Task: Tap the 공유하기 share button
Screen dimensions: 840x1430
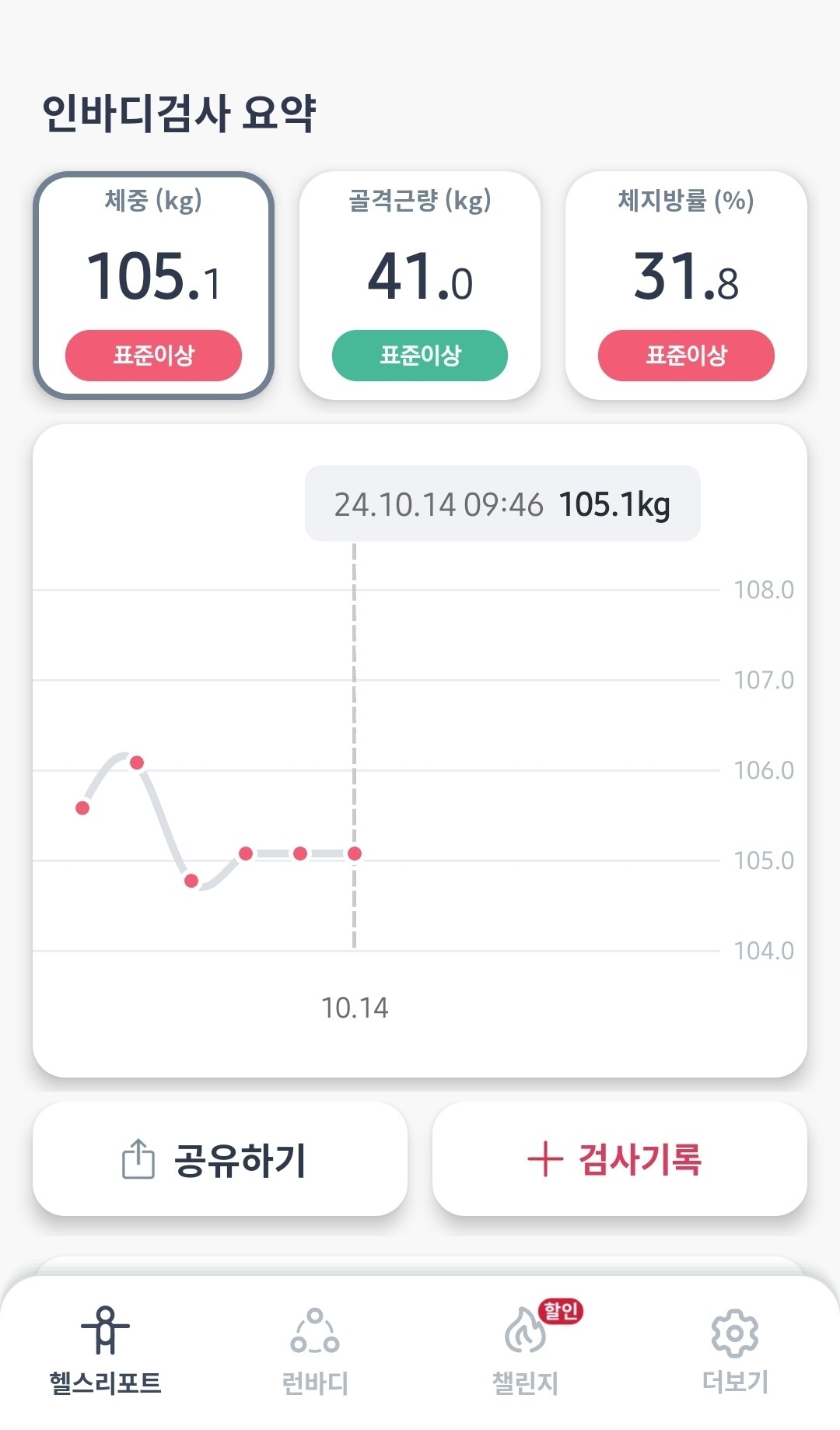Action: coord(220,1159)
